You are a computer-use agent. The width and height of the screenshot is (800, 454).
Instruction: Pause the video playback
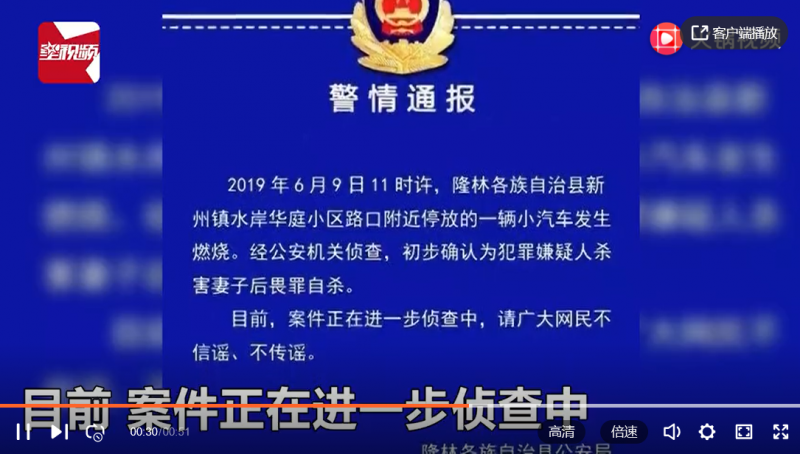click(x=23, y=432)
